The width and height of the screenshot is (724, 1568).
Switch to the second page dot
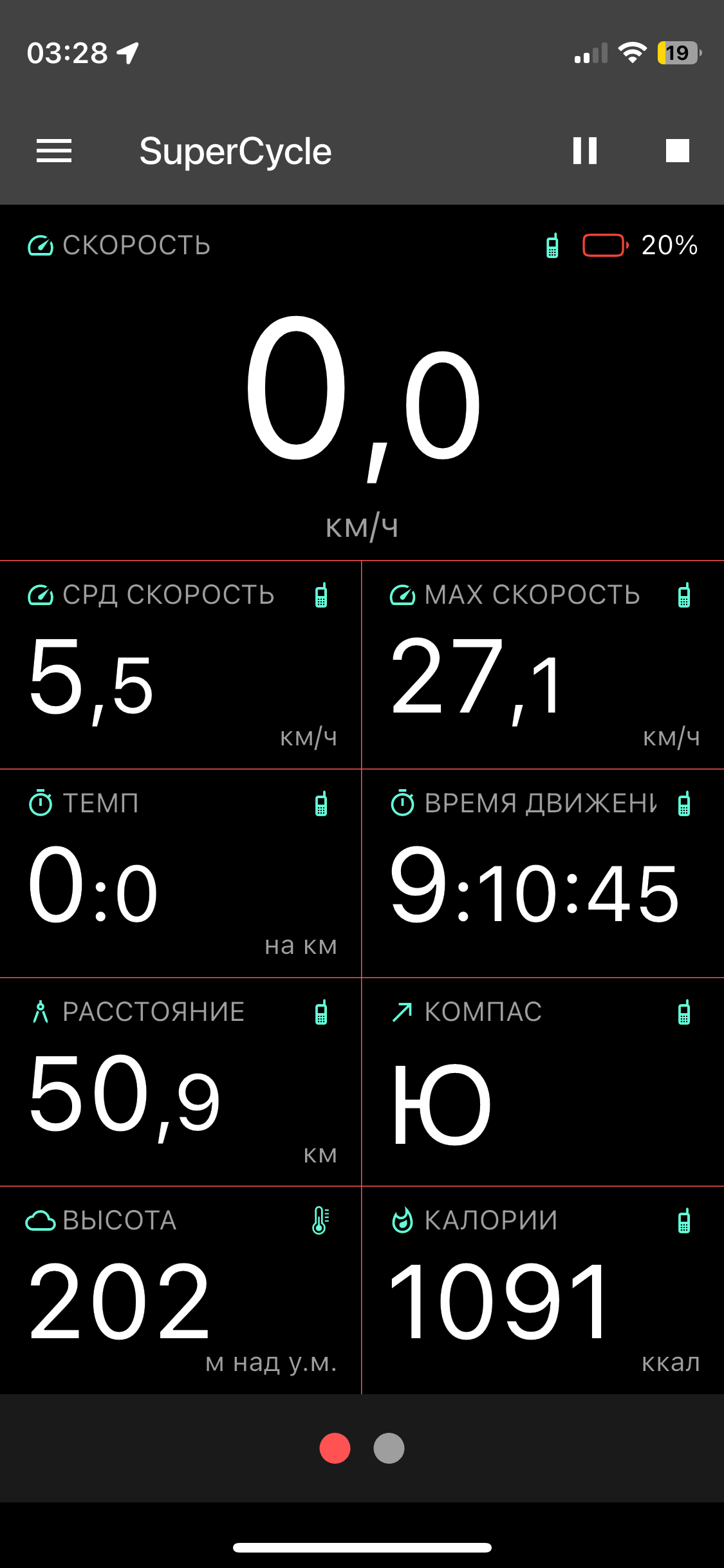(x=389, y=1448)
